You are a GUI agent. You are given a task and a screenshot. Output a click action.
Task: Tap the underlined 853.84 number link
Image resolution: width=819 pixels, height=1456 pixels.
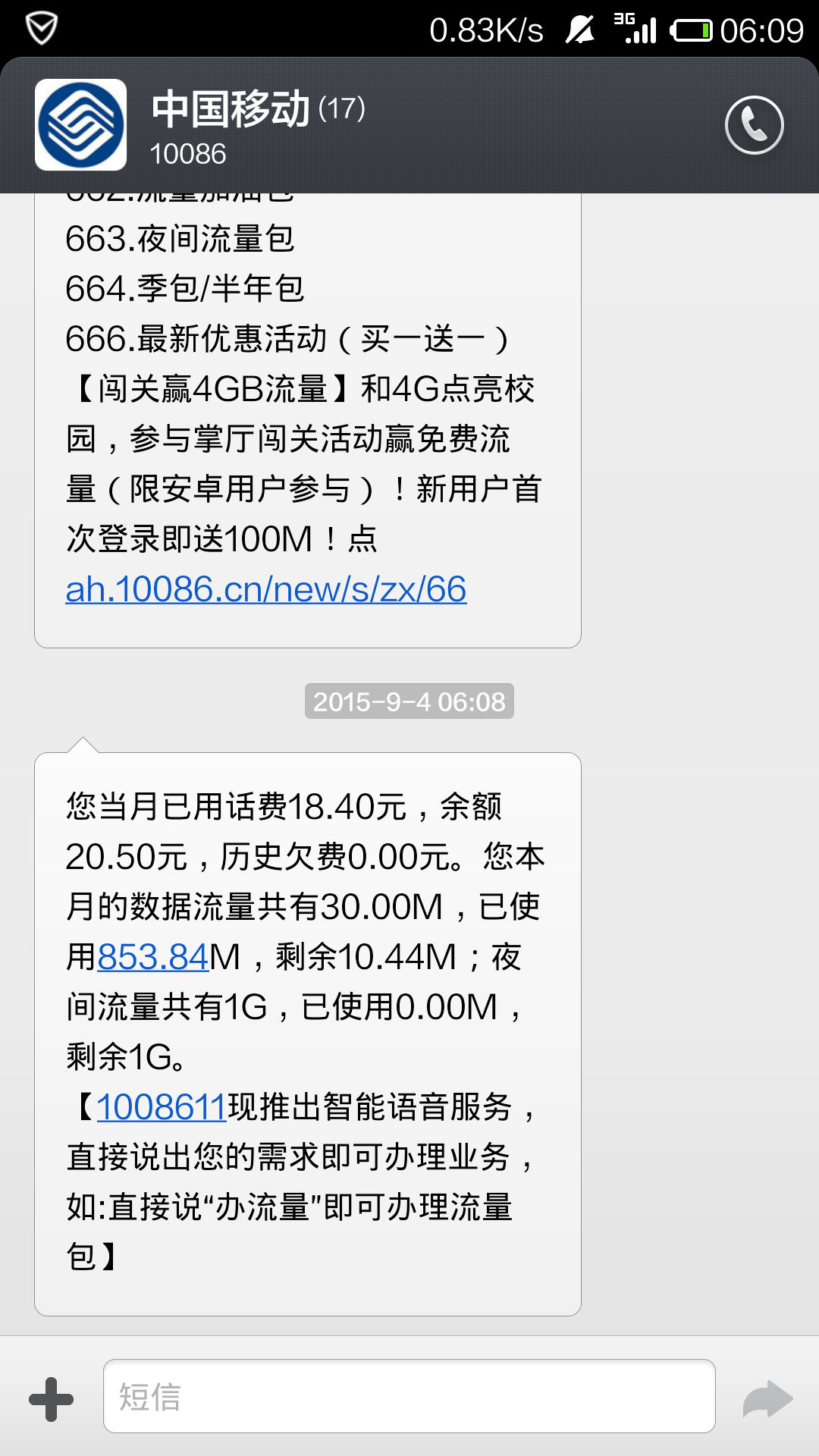tap(153, 957)
